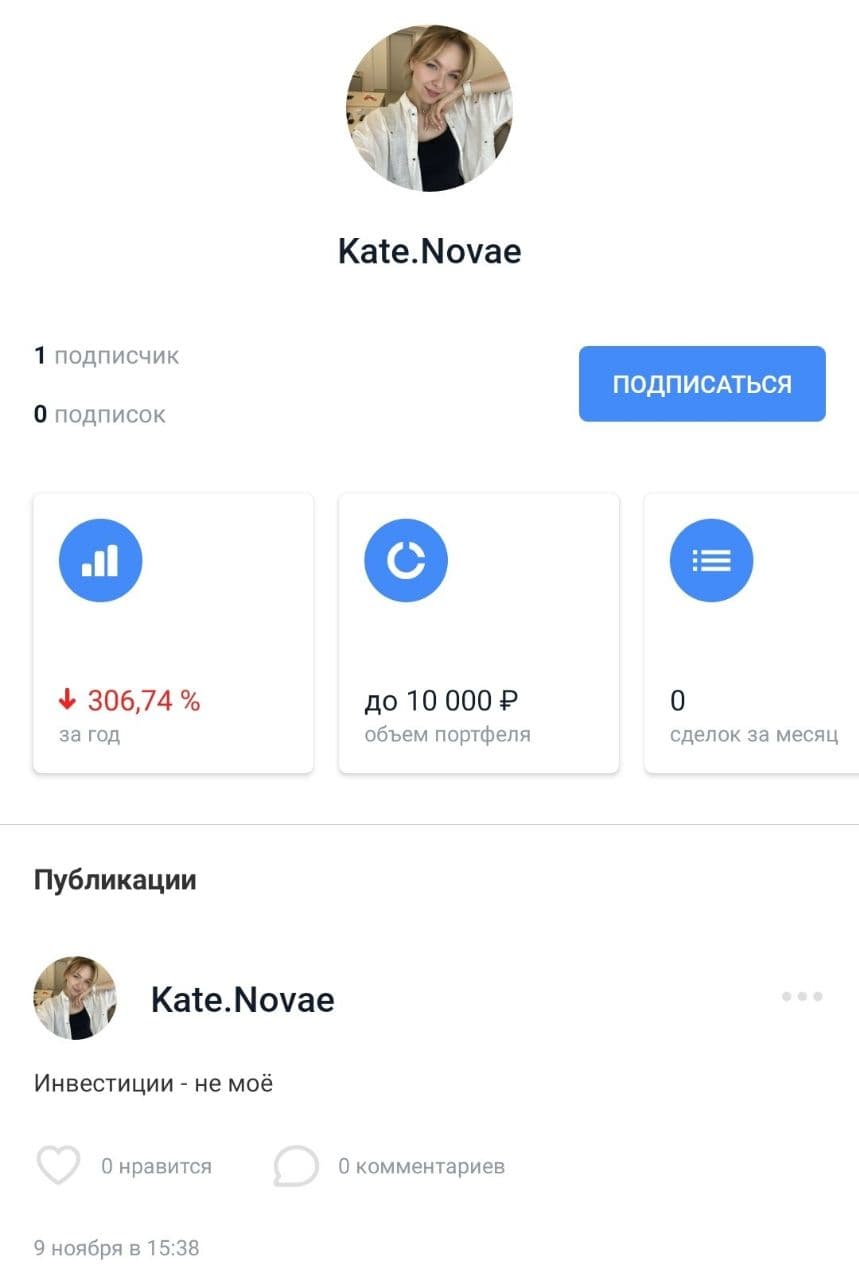Open the '1 подписчик' followers list
859x1280 pixels.
pos(106,356)
